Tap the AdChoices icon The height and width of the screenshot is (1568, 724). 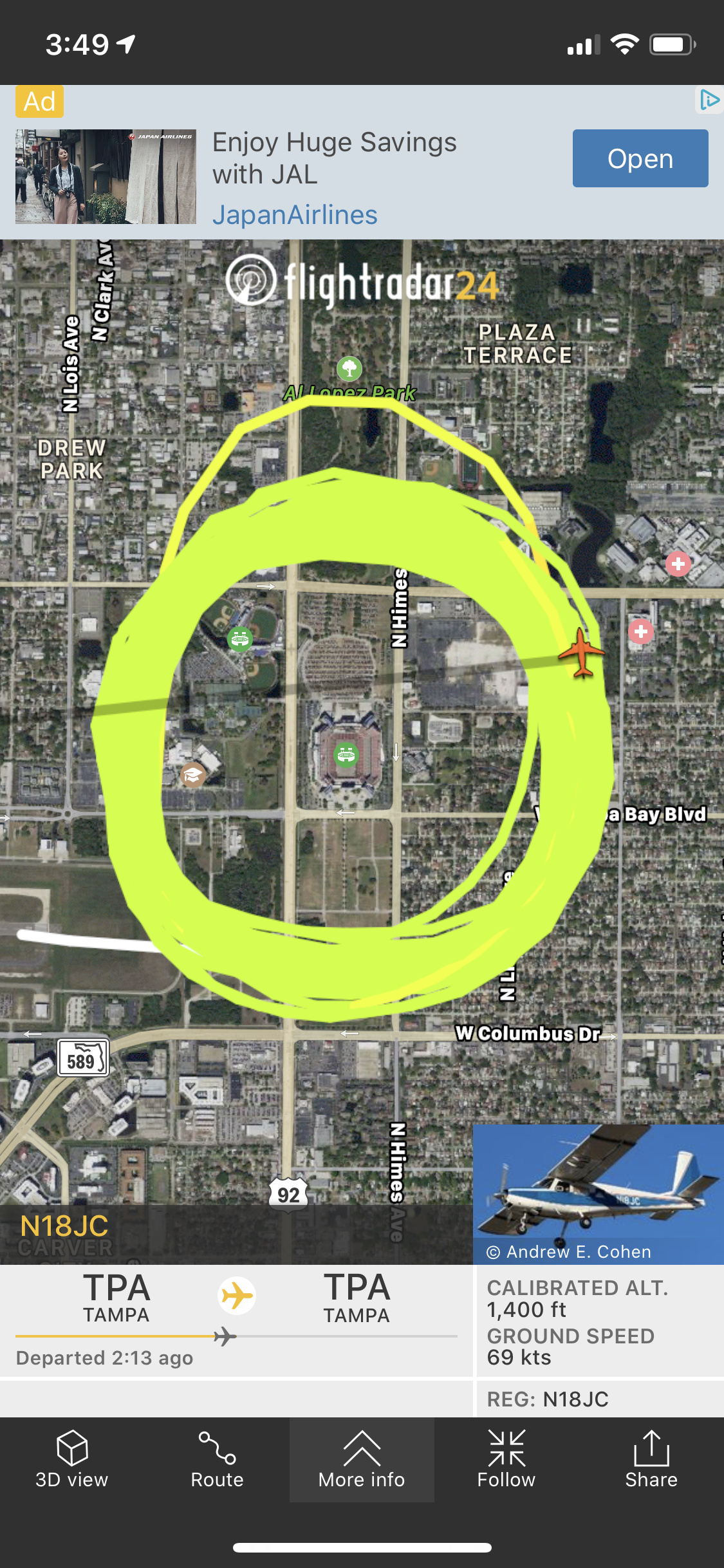(709, 100)
